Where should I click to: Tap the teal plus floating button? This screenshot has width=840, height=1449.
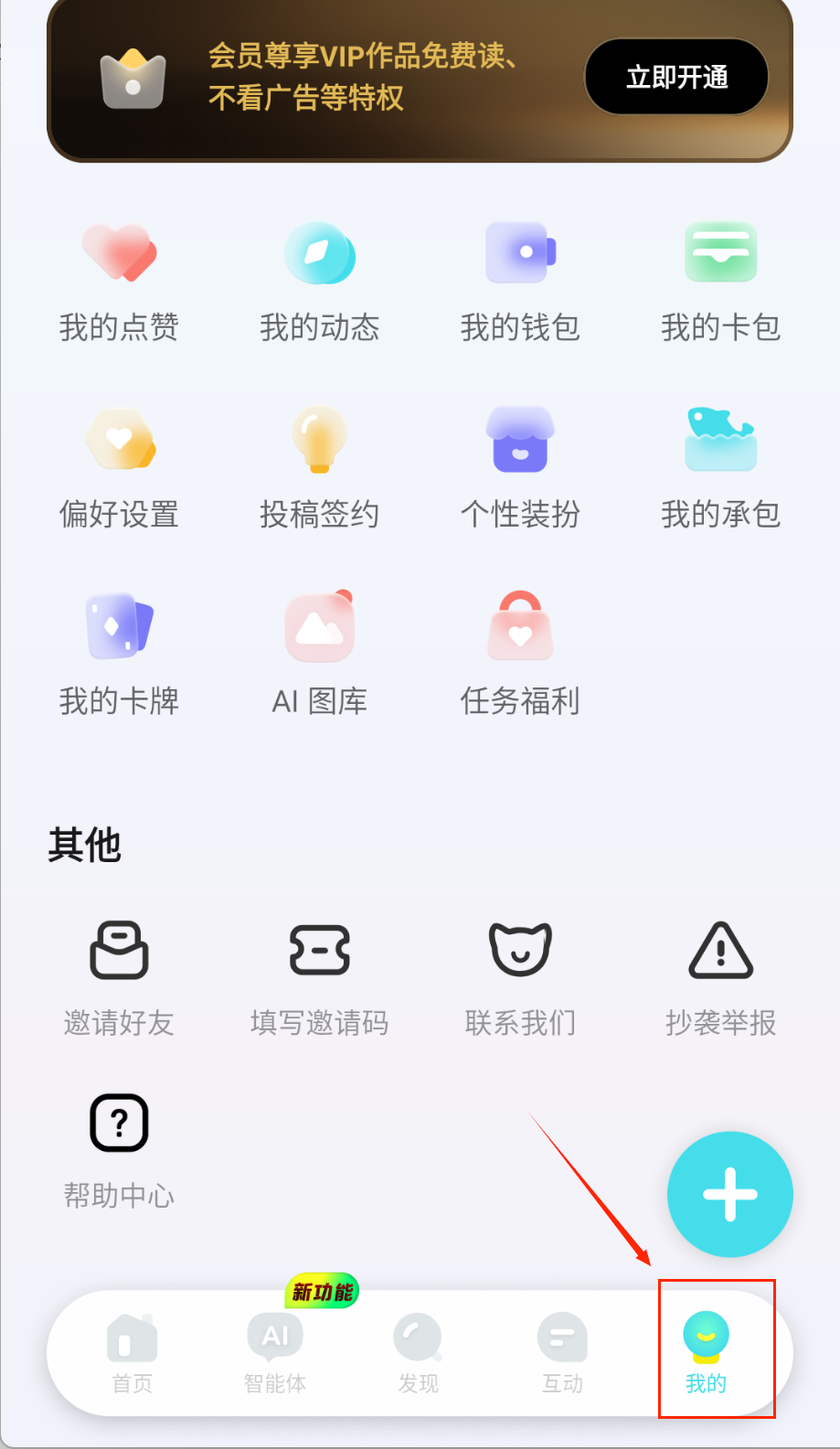tap(728, 1194)
